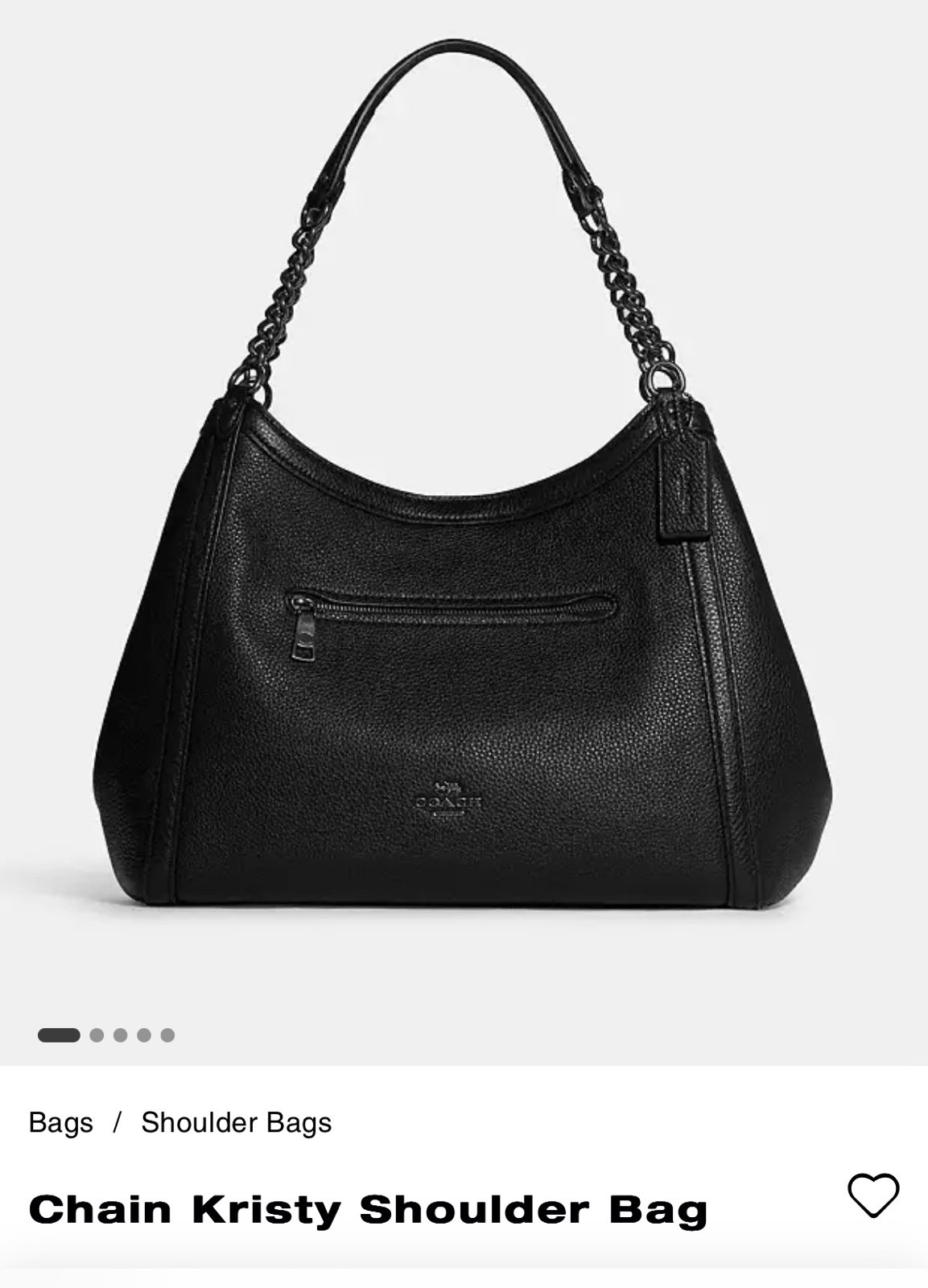Open the black shoulder bag product photo
This screenshot has height=1288, width=928.
coord(464,515)
